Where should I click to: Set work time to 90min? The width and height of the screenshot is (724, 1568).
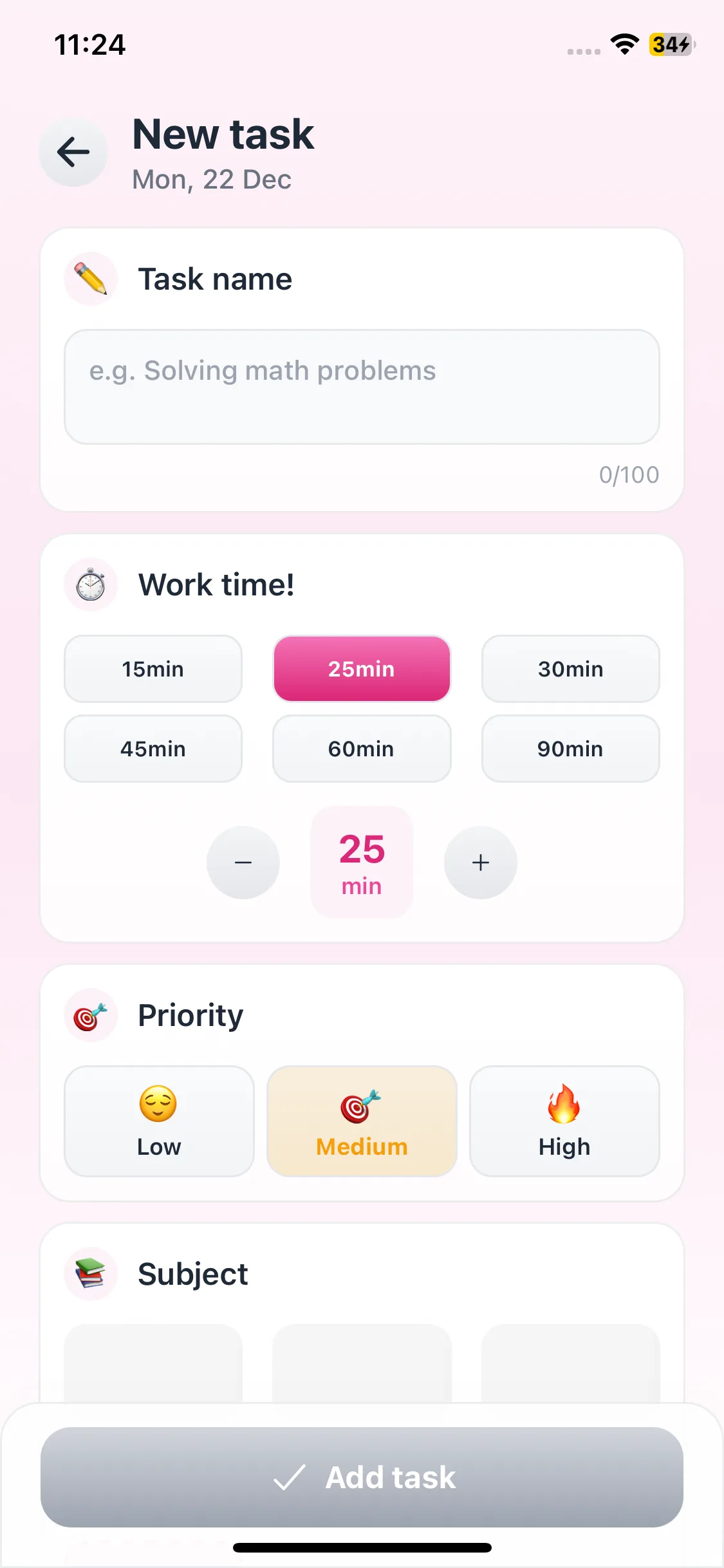(x=570, y=749)
